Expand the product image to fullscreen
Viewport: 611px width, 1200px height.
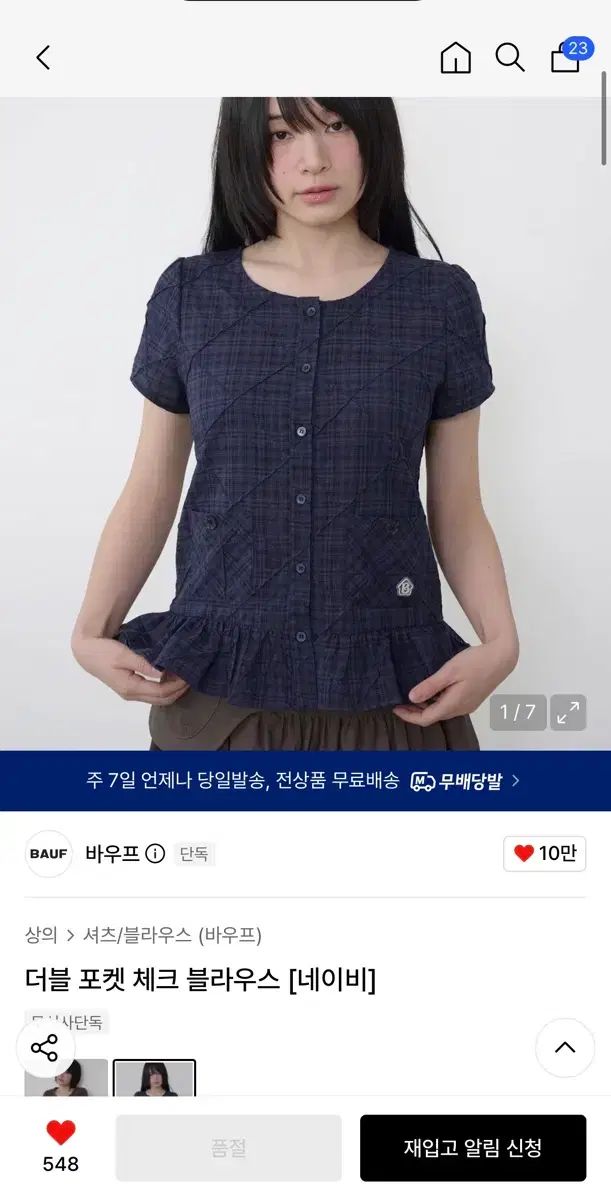pyautogui.click(x=568, y=713)
